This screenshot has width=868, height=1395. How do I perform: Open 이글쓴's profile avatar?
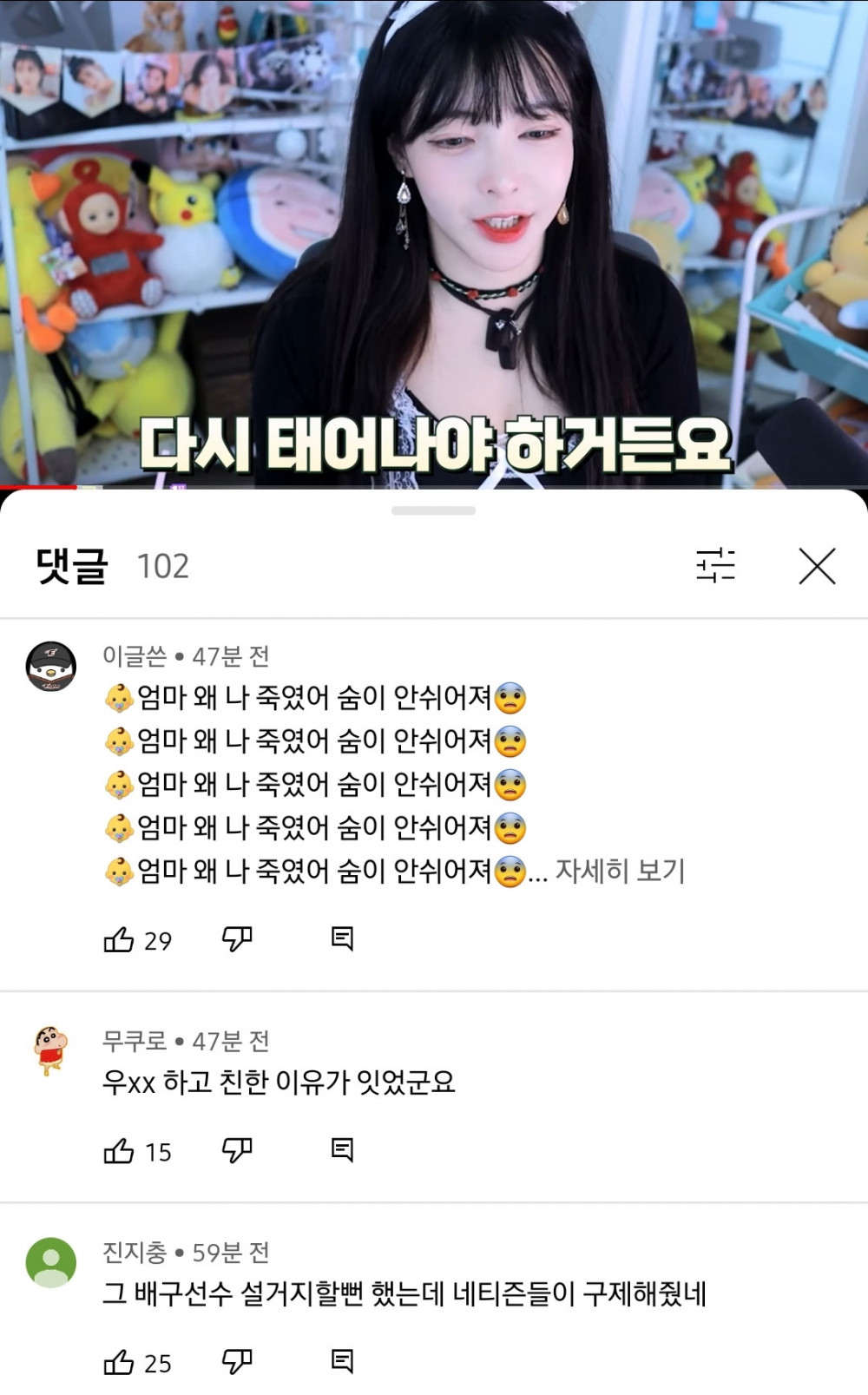tap(51, 667)
